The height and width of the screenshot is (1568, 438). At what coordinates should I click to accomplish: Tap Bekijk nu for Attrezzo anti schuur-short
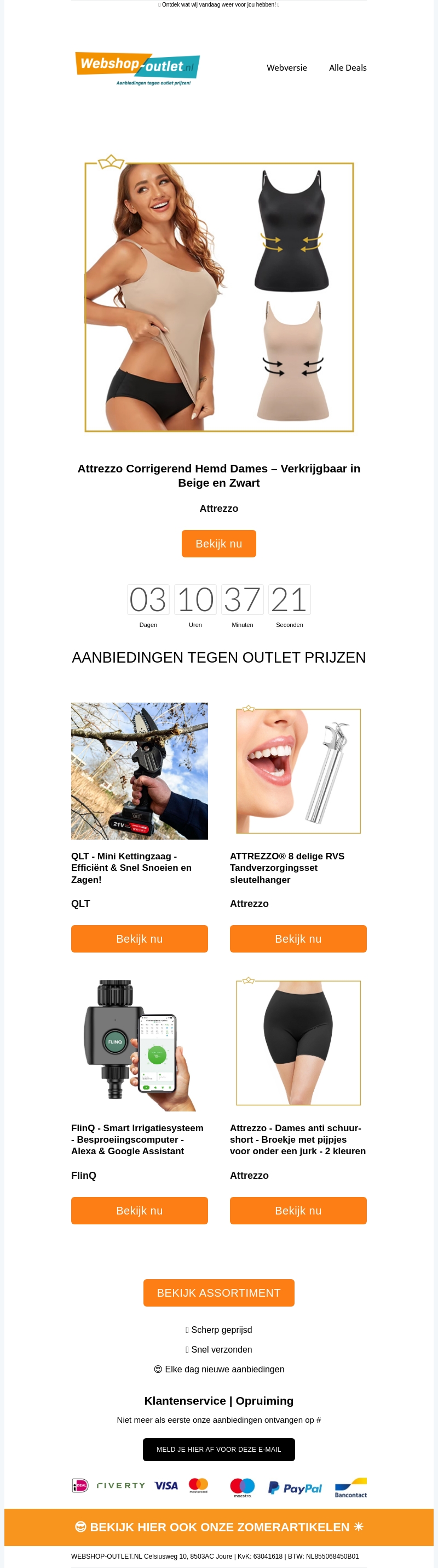[x=298, y=1210]
